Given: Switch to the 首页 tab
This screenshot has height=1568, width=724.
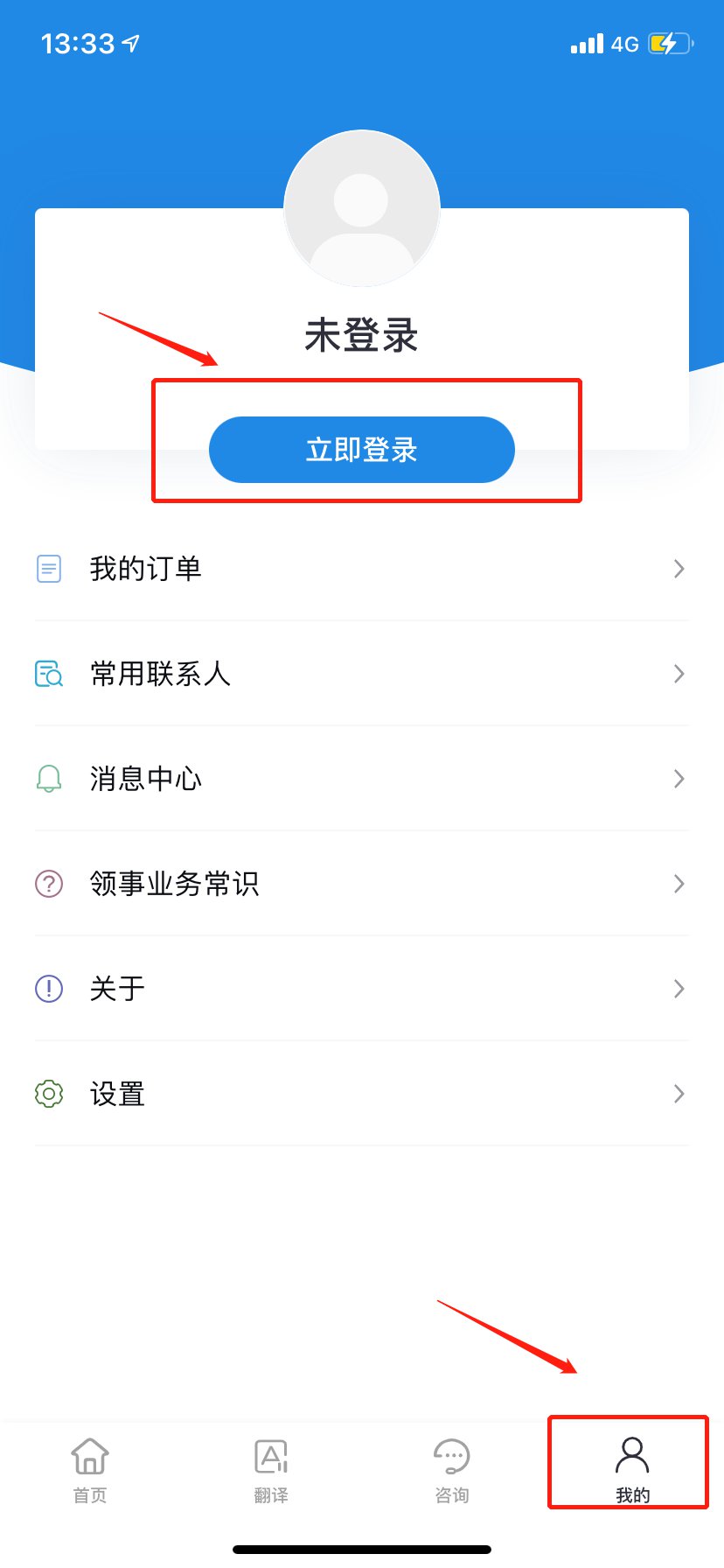Looking at the screenshot, I should coord(90,1470).
